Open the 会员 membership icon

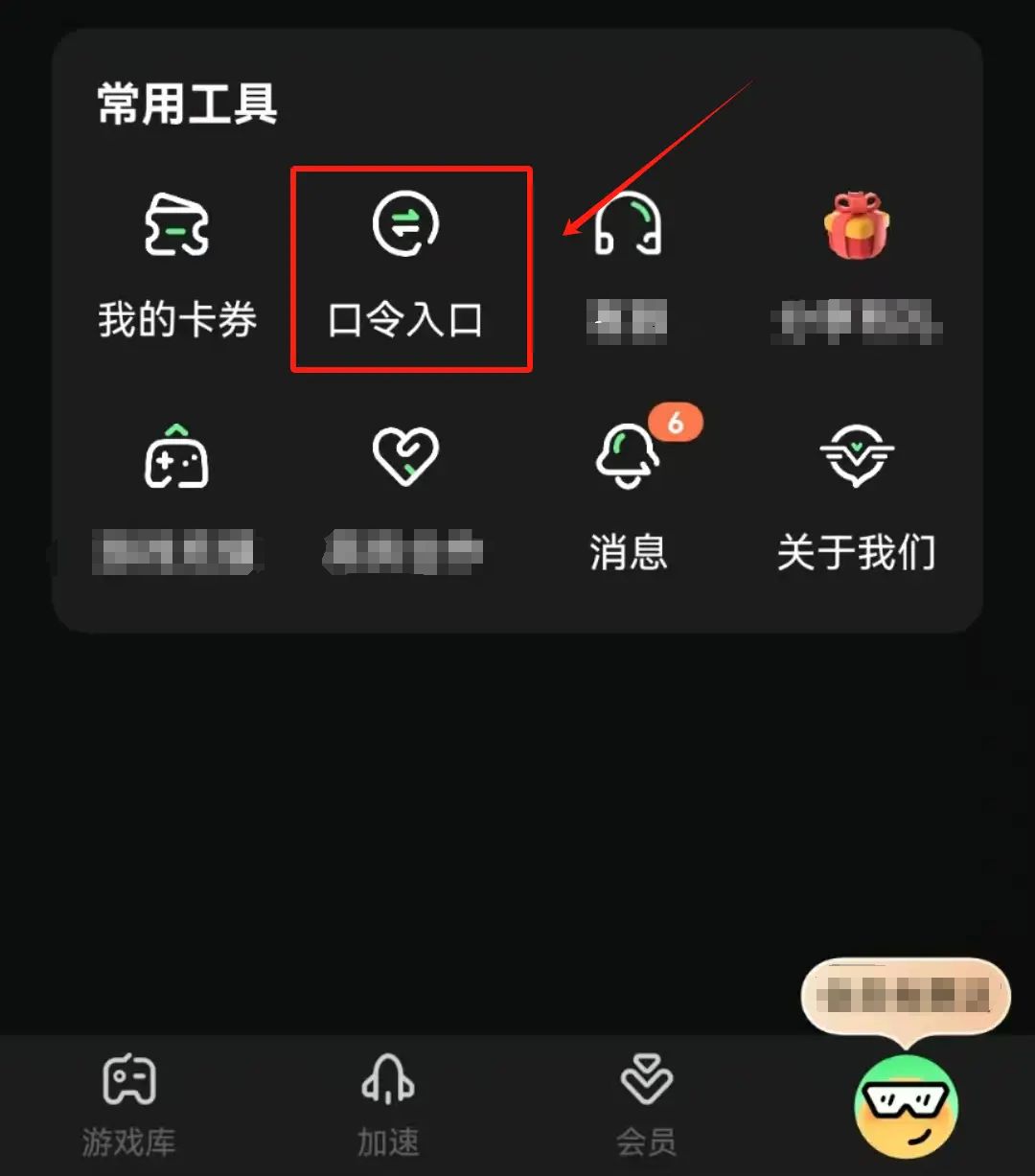coord(647,1083)
